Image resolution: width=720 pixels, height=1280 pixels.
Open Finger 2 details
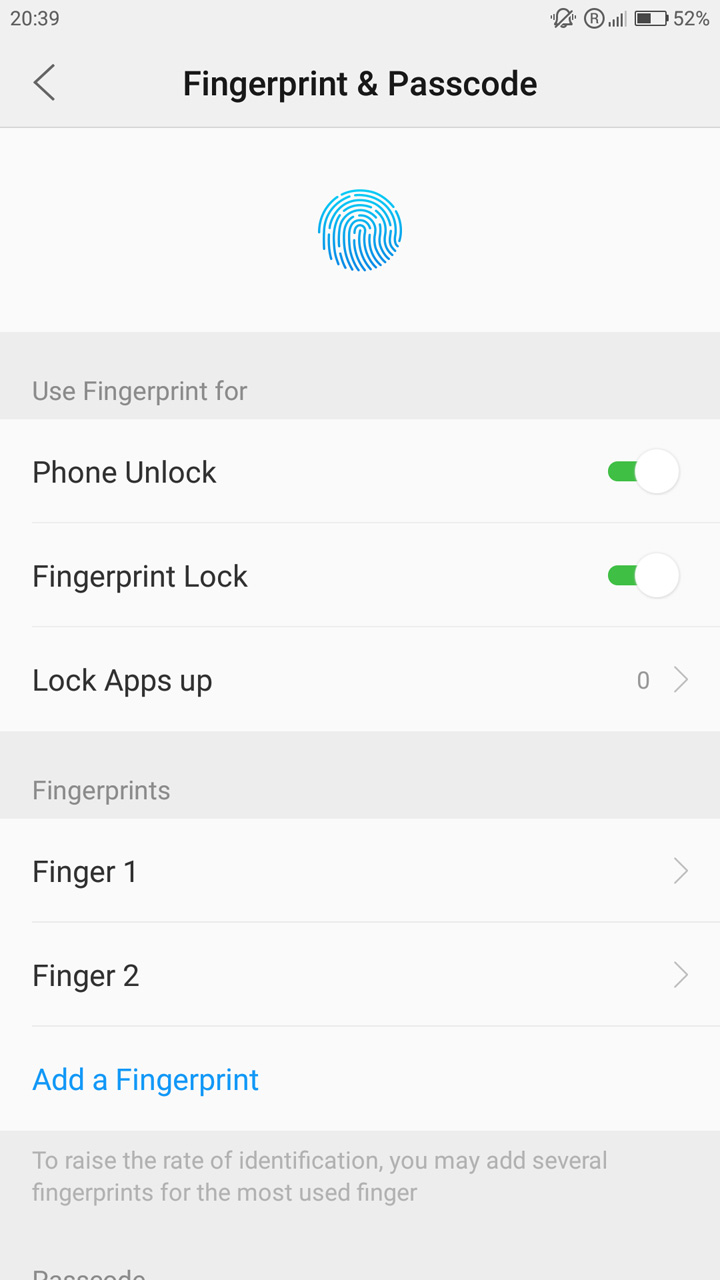pyautogui.click(x=360, y=976)
